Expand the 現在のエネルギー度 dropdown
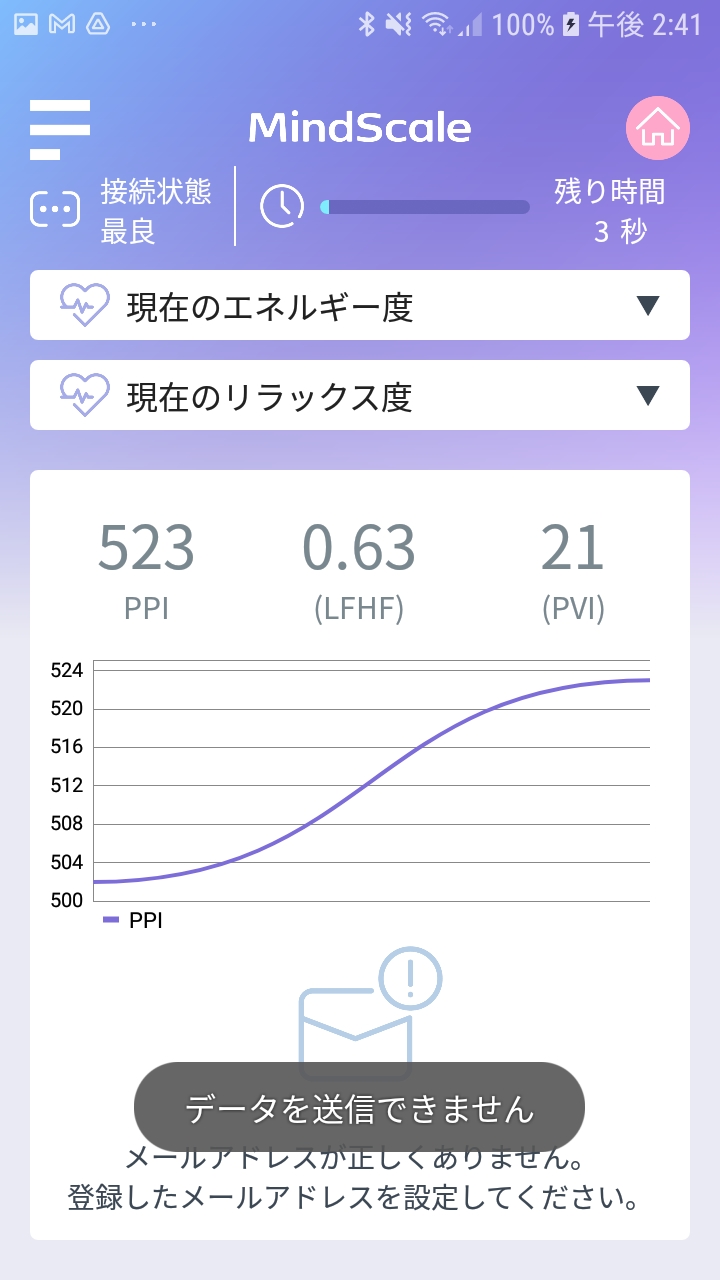Screen dimensions: 720x1280 pyautogui.click(x=360, y=305)
